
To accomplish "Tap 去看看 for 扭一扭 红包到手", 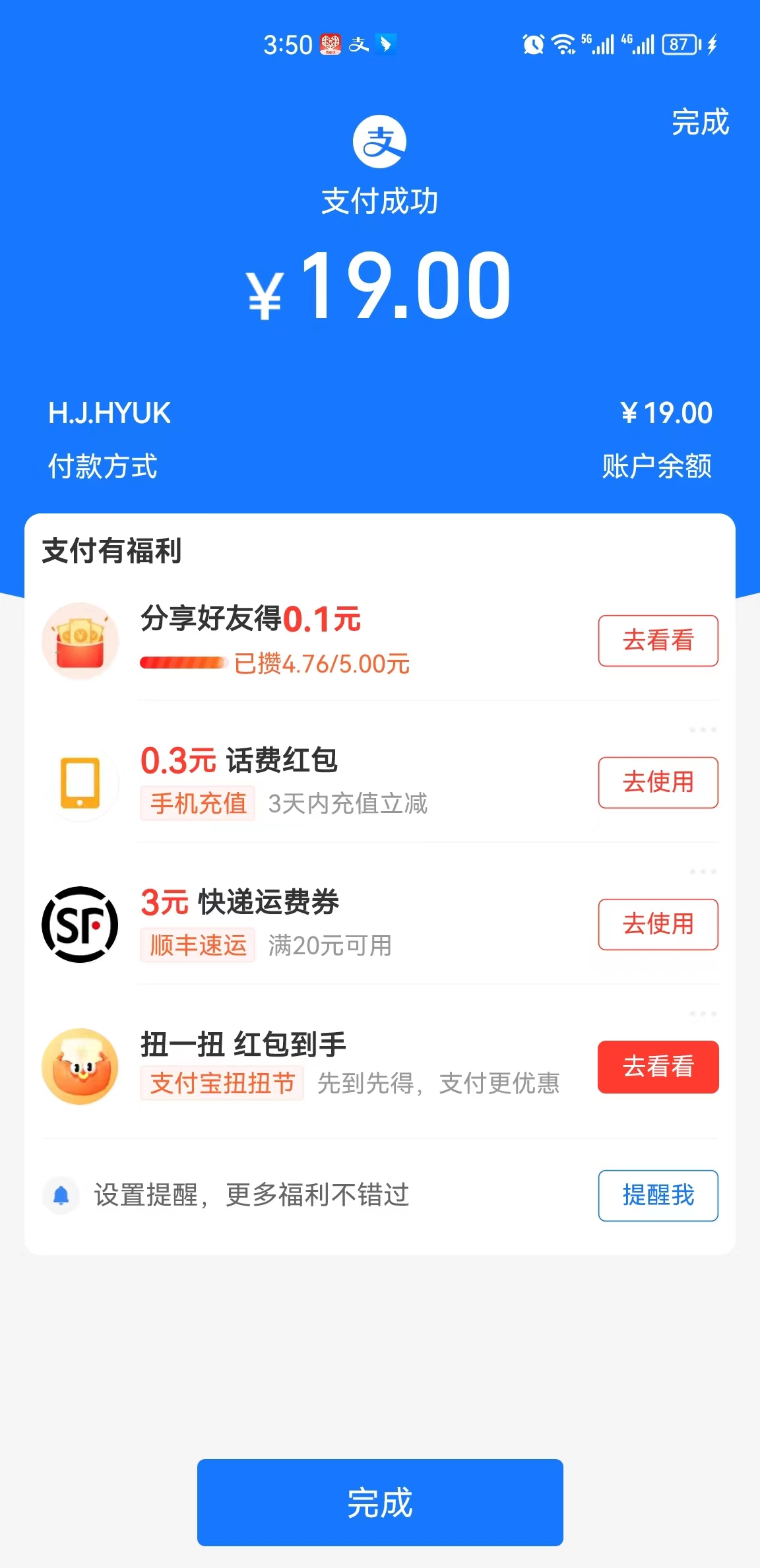I will (x=658, y=1066).
